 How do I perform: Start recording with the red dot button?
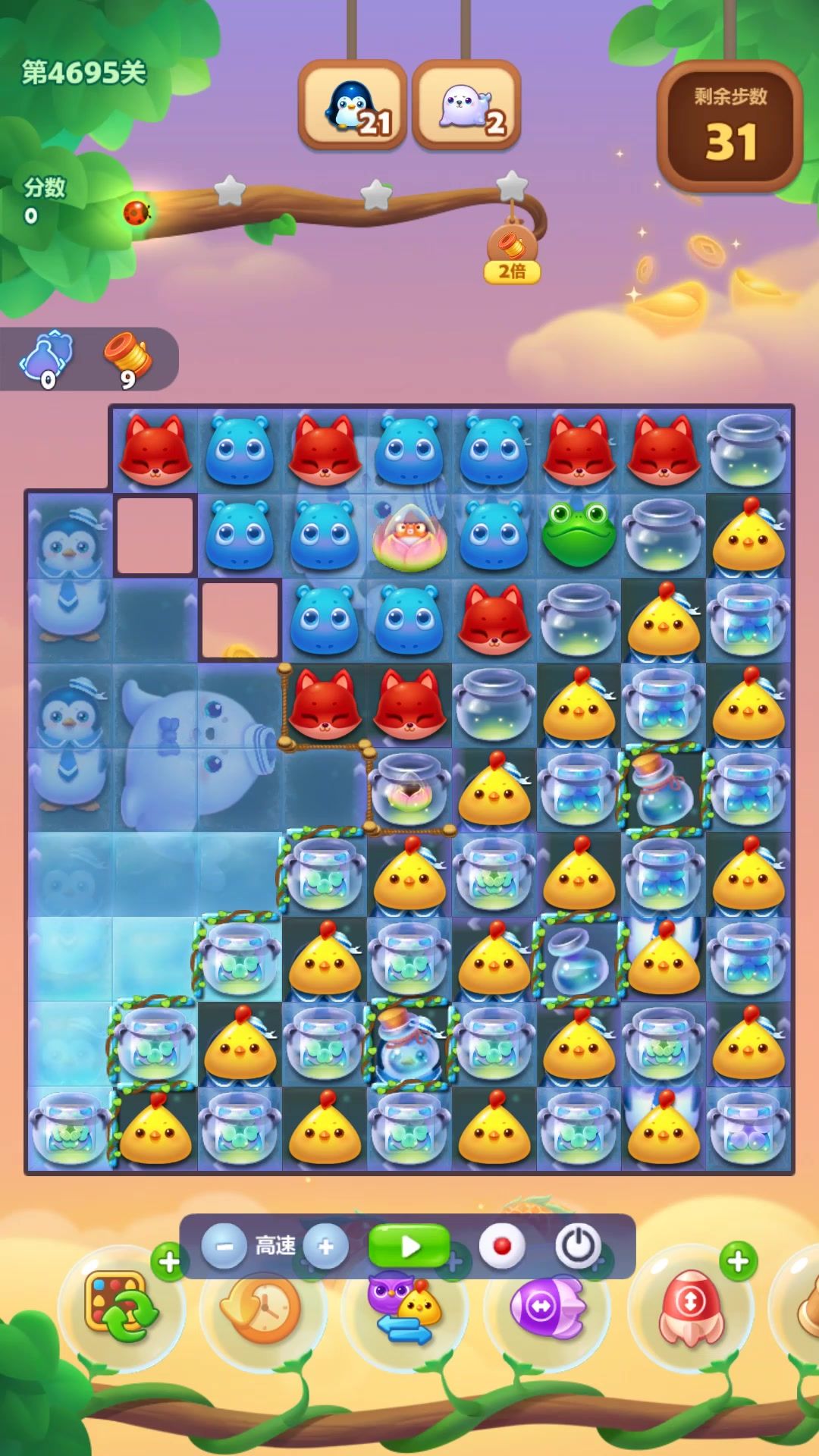click(x=500, y=1246)
